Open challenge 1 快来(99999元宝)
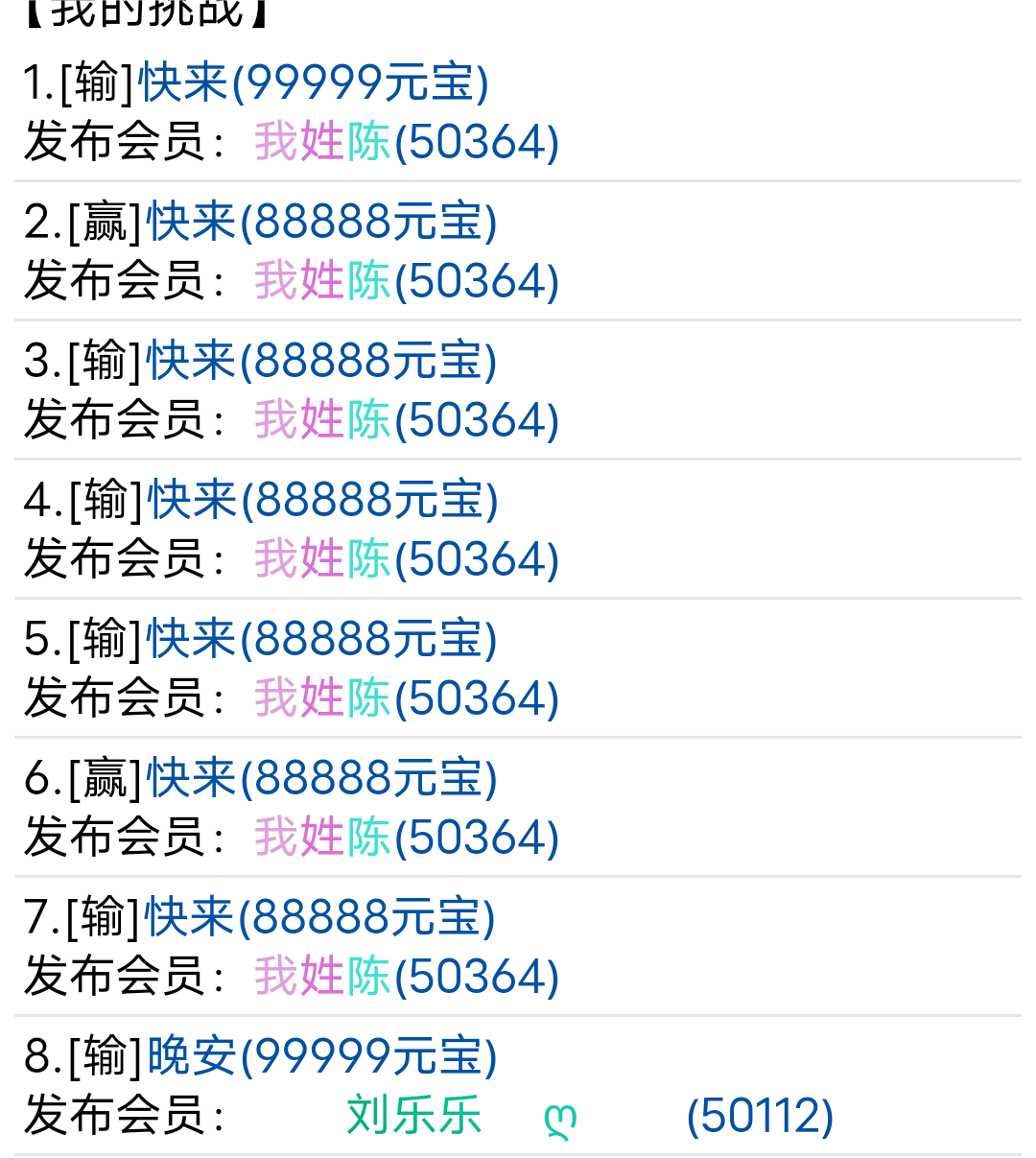Screen dimensions: 1036x1158 (x=313, y=83)
